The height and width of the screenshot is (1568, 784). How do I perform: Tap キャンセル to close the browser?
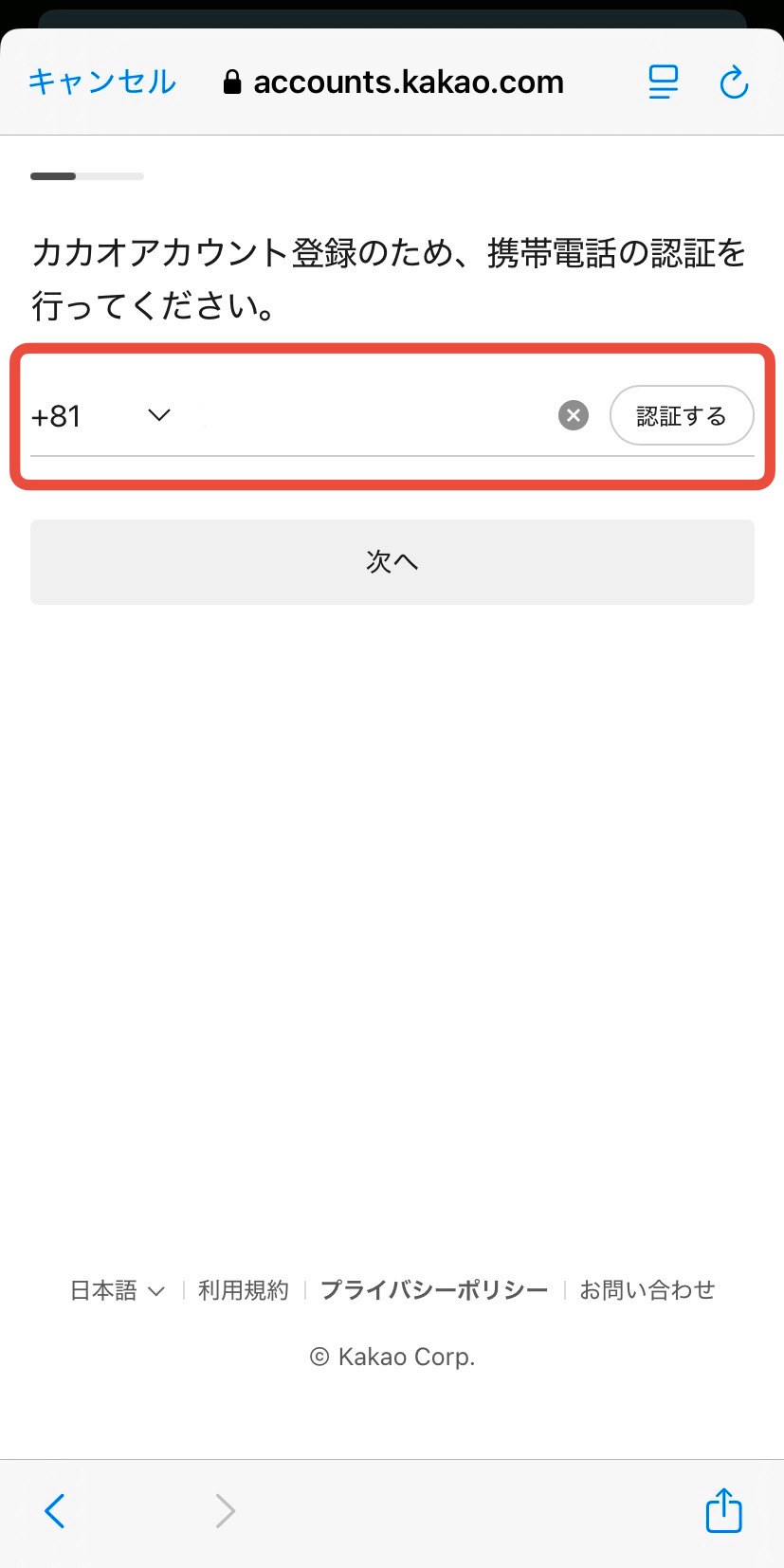point(101,82)
